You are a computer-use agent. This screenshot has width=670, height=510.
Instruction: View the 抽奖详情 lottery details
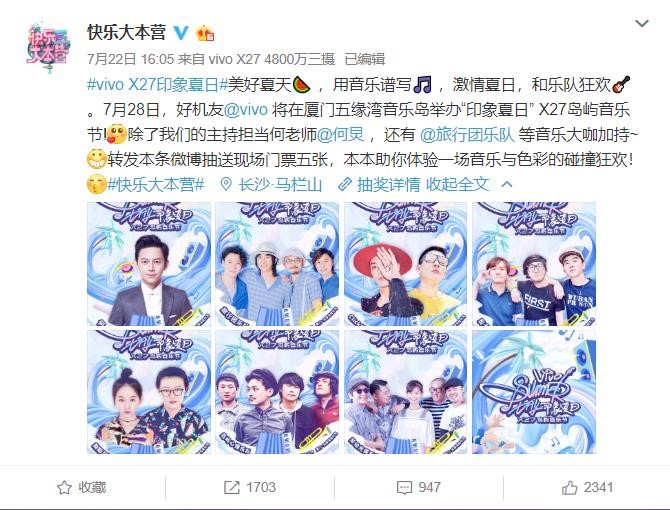tap(379, 183)
